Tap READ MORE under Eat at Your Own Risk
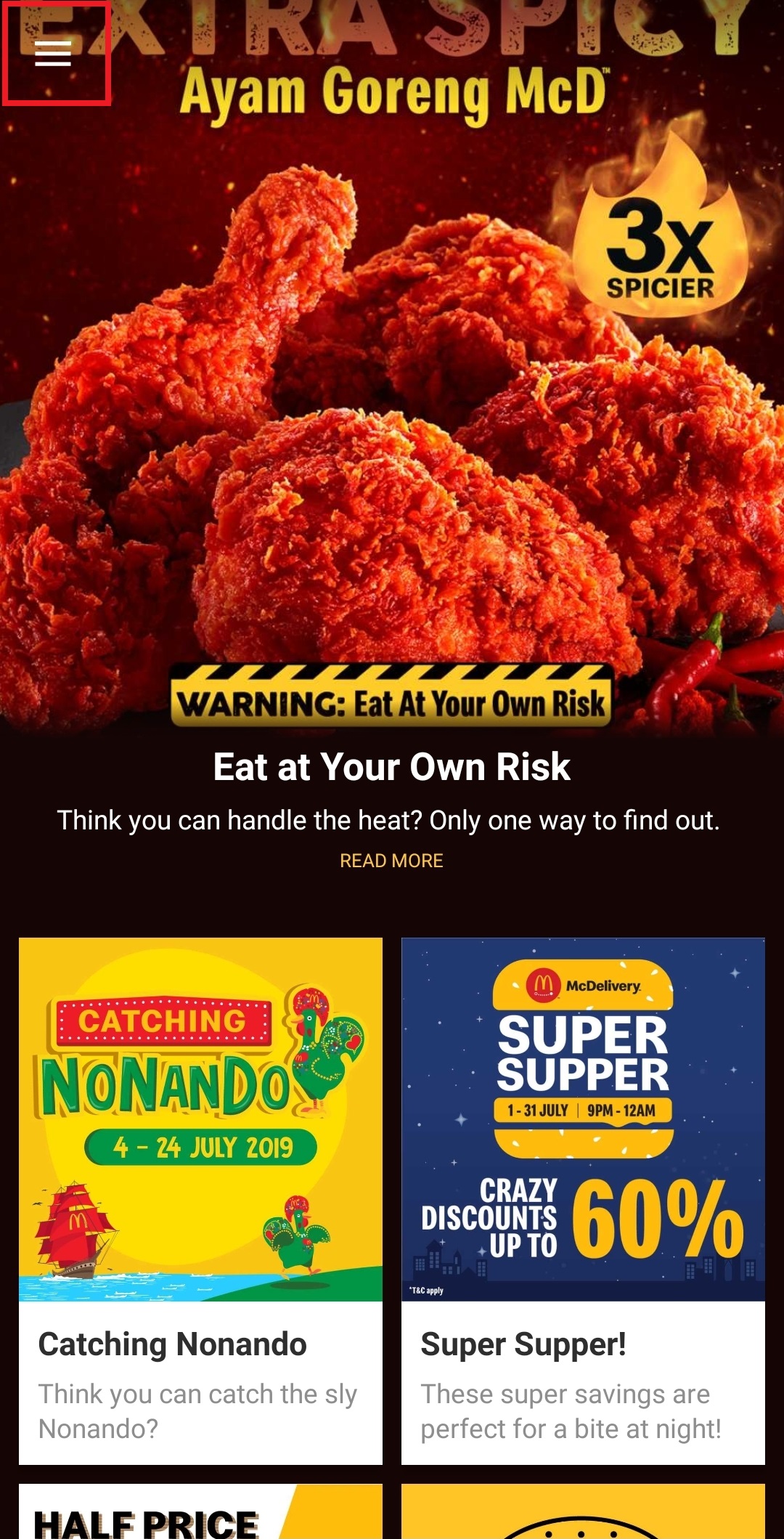 coord(391,861)
